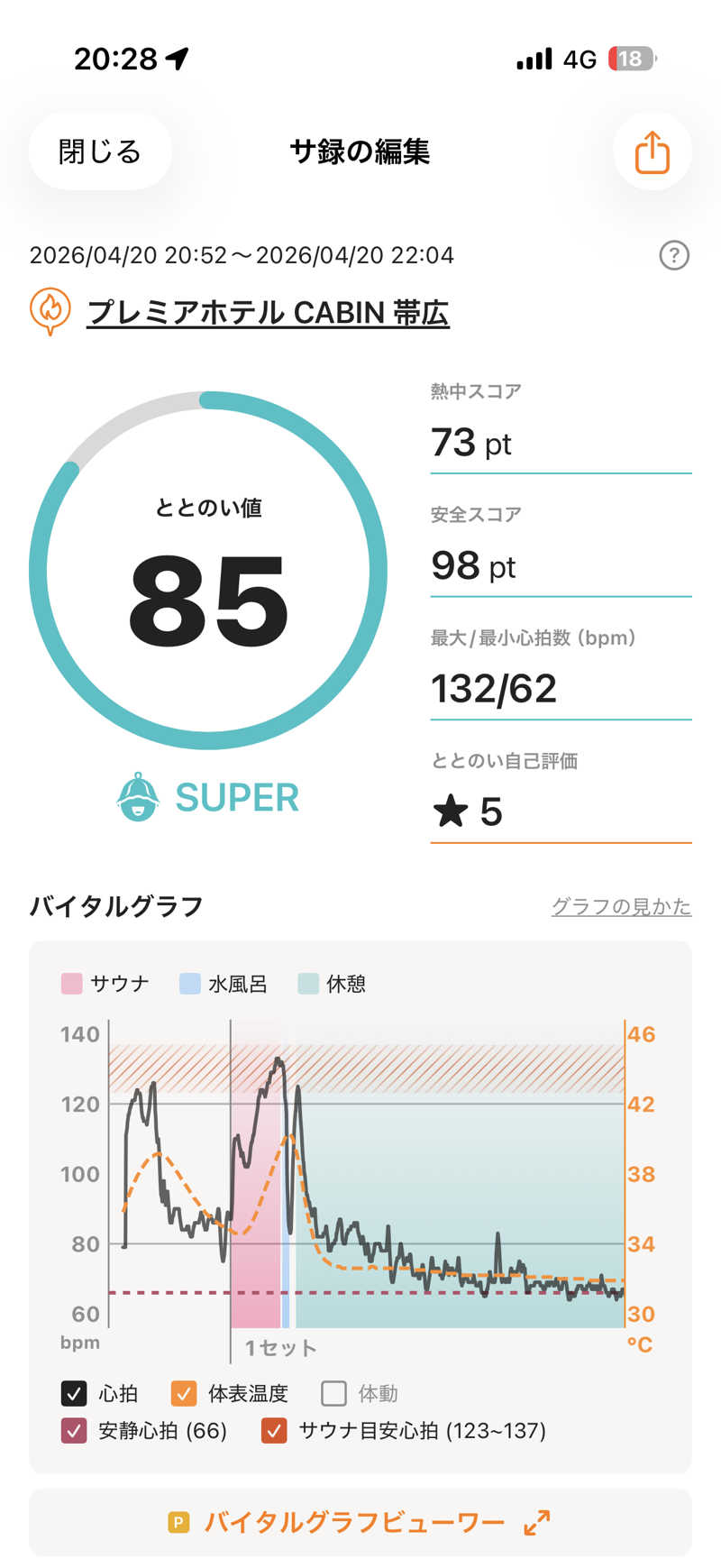Edit the ととのい自己評価 star rating
Viewport: 721px width, 1568px height.
coord(560,811)
